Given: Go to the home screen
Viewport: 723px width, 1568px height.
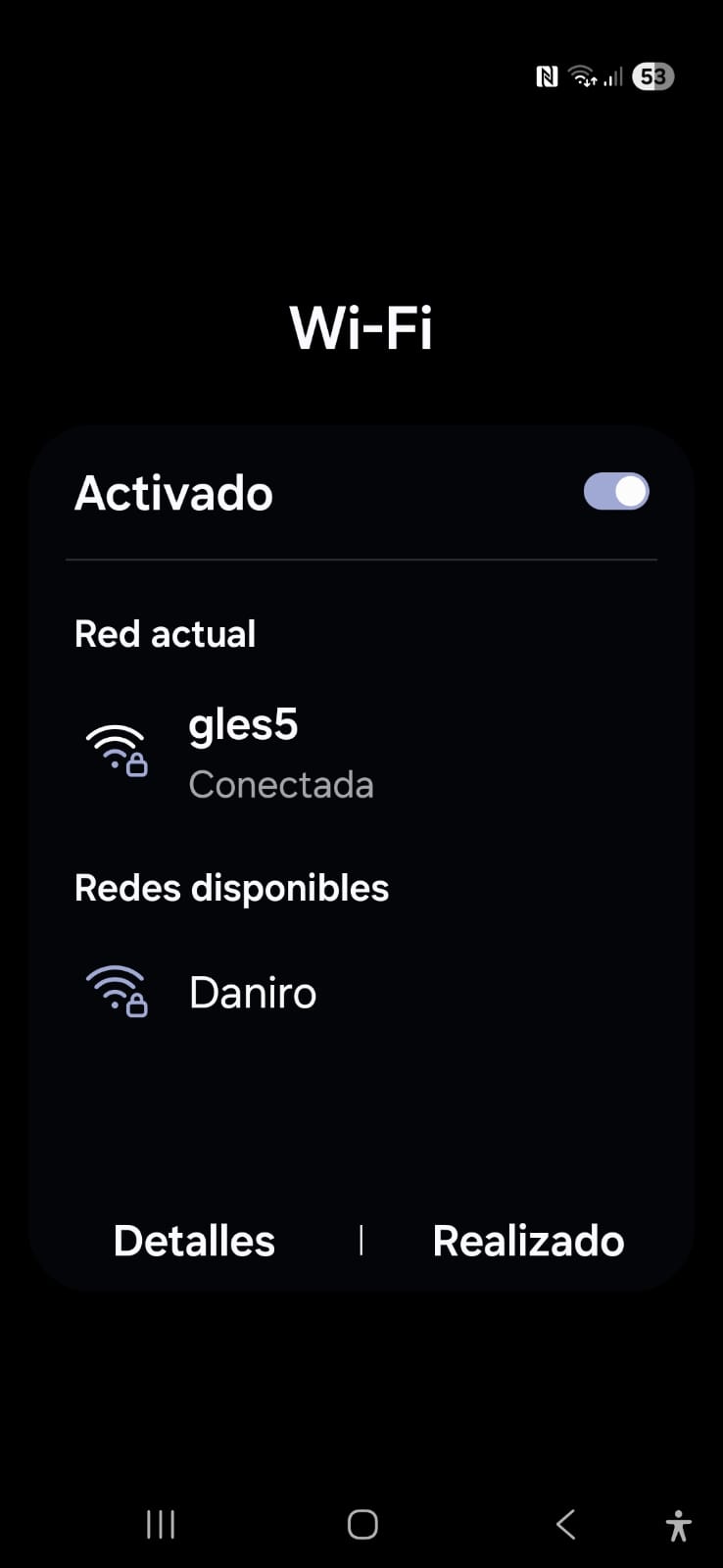Looking at the screenshot, I should [x=362, y=1524].
